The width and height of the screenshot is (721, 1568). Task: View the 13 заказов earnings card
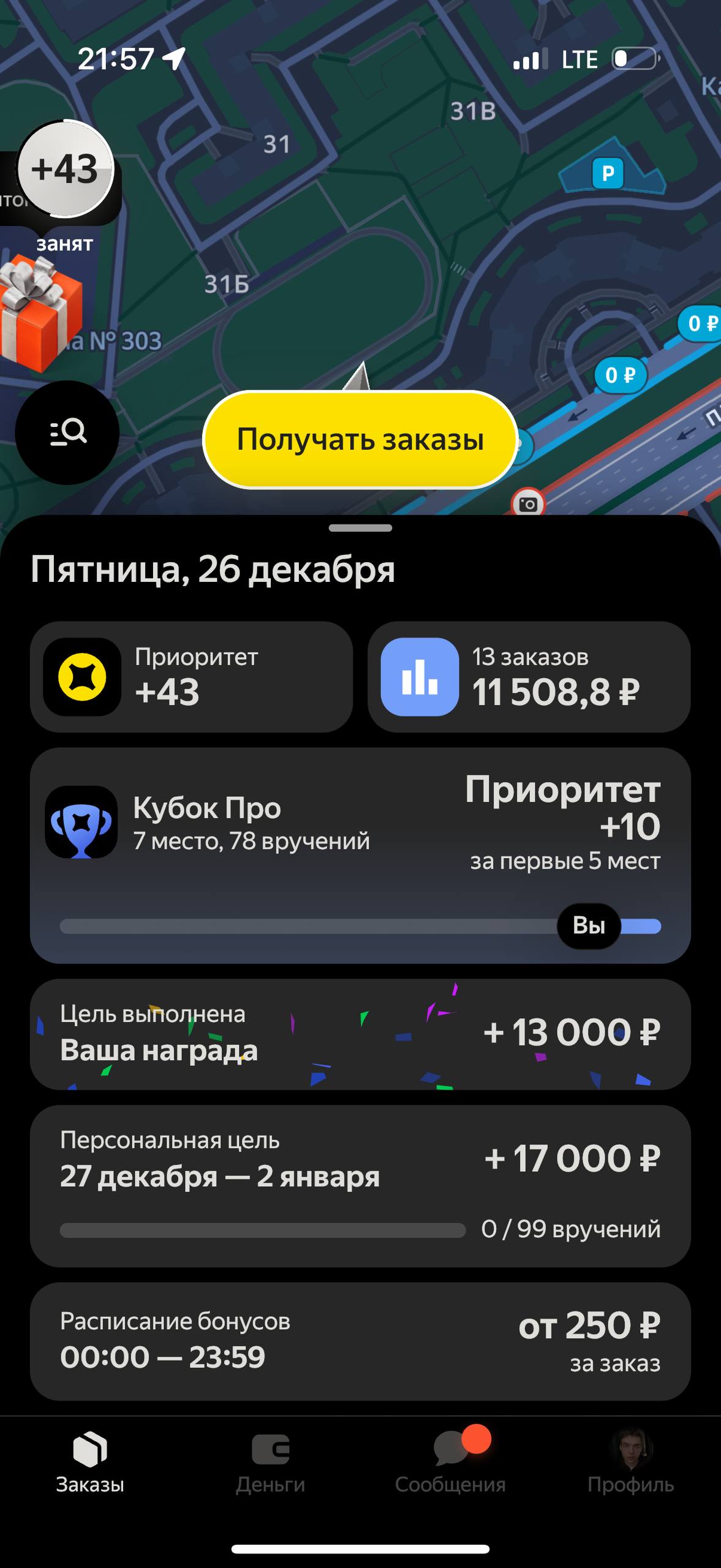pyautogui.click(x=529, y=677)
